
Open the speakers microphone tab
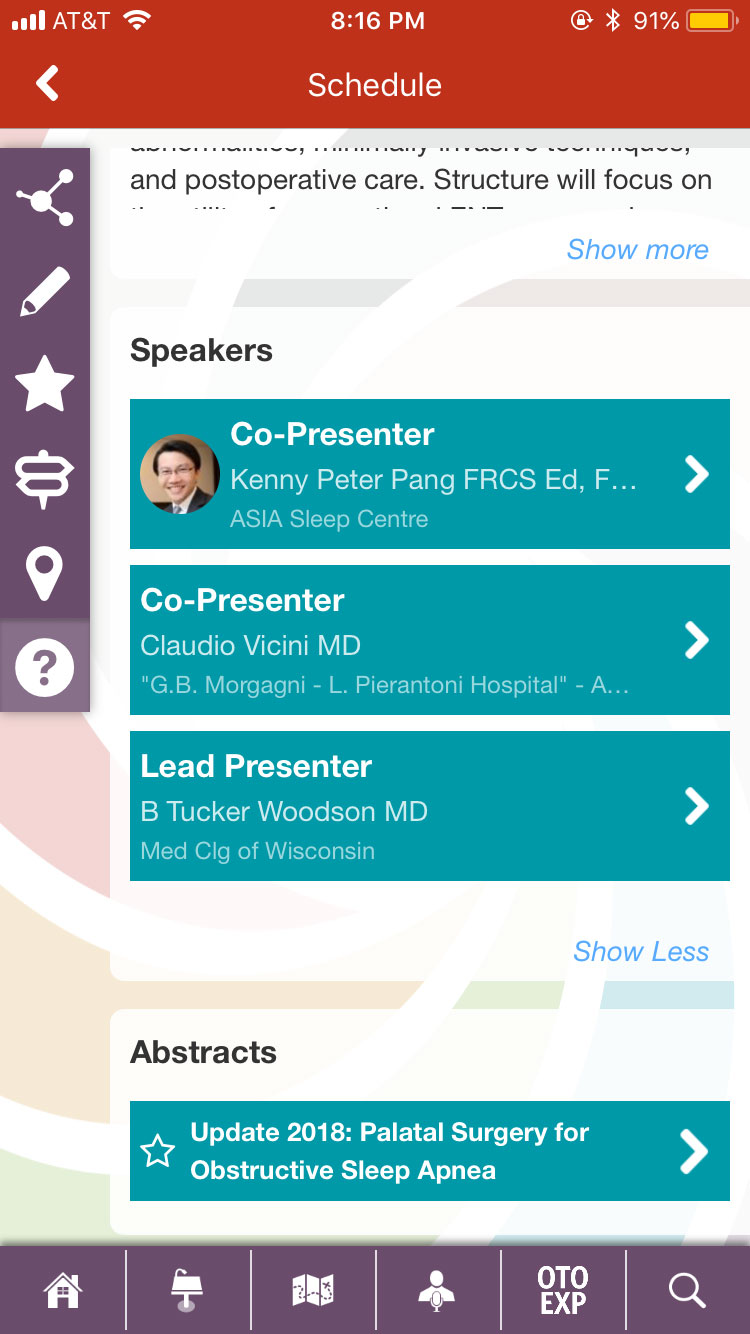tap(437, 1291)
